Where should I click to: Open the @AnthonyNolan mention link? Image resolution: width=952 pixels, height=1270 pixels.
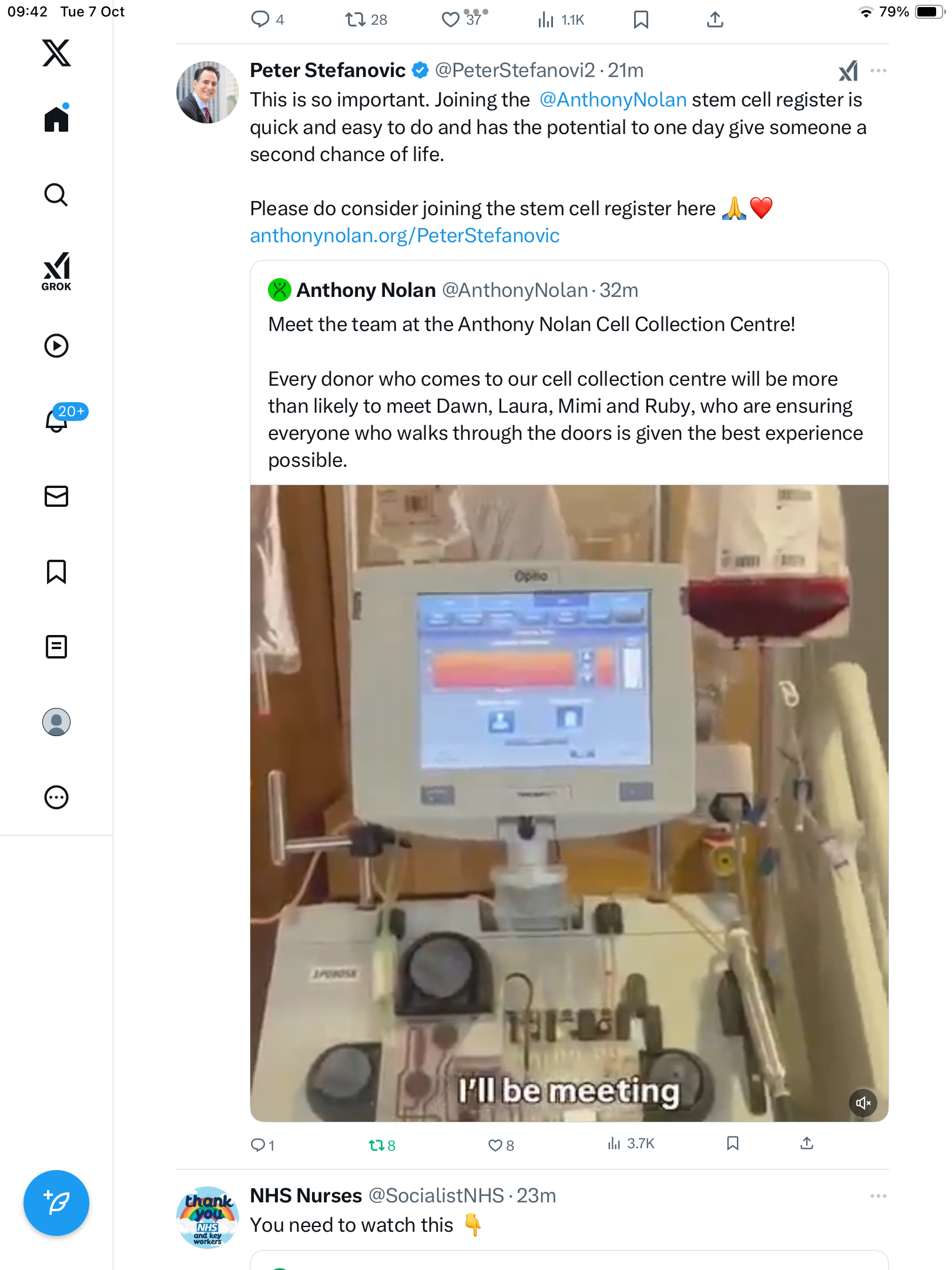pos(613,100)
